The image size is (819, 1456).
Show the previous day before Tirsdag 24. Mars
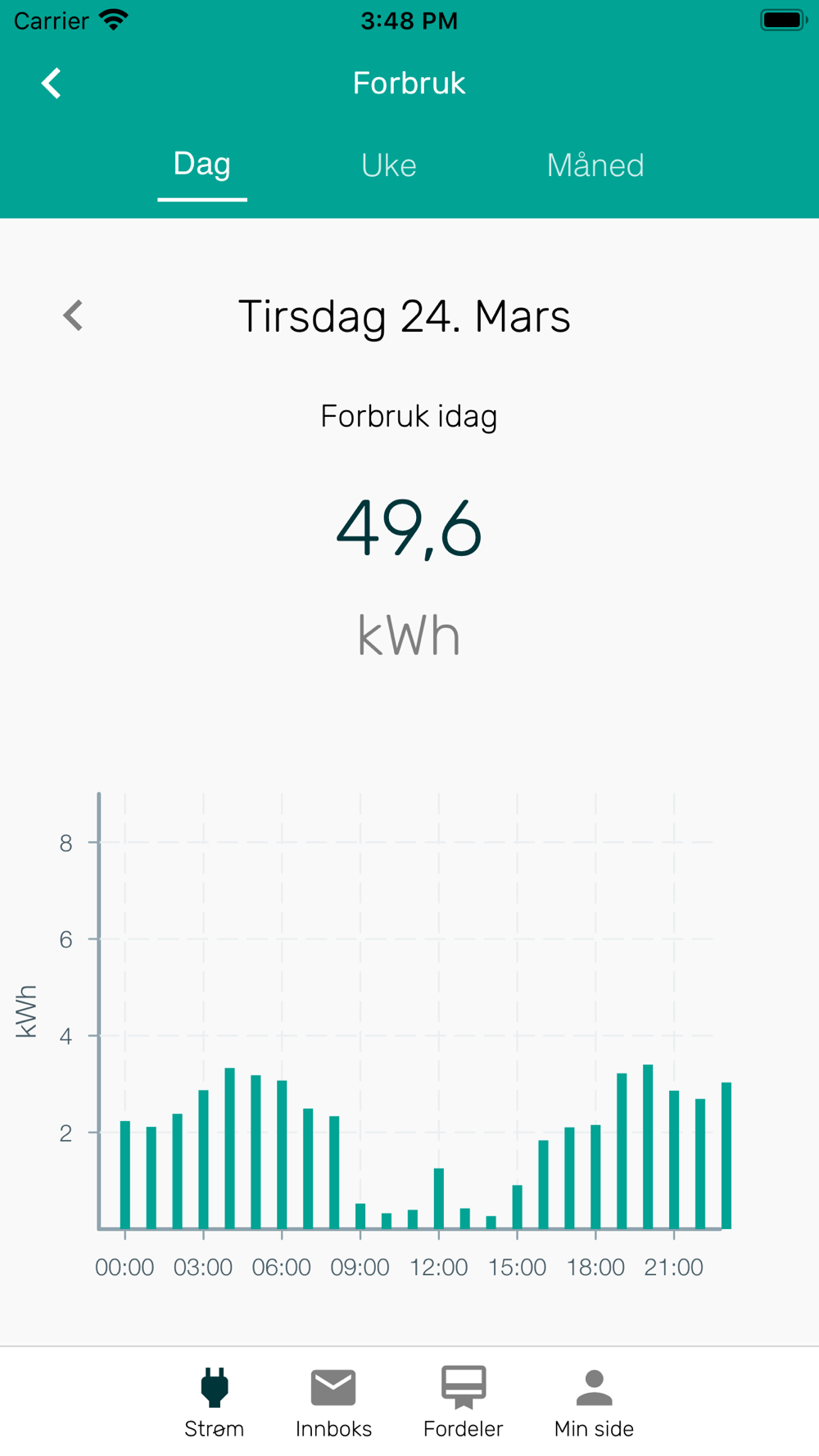[x=73, y=315]
